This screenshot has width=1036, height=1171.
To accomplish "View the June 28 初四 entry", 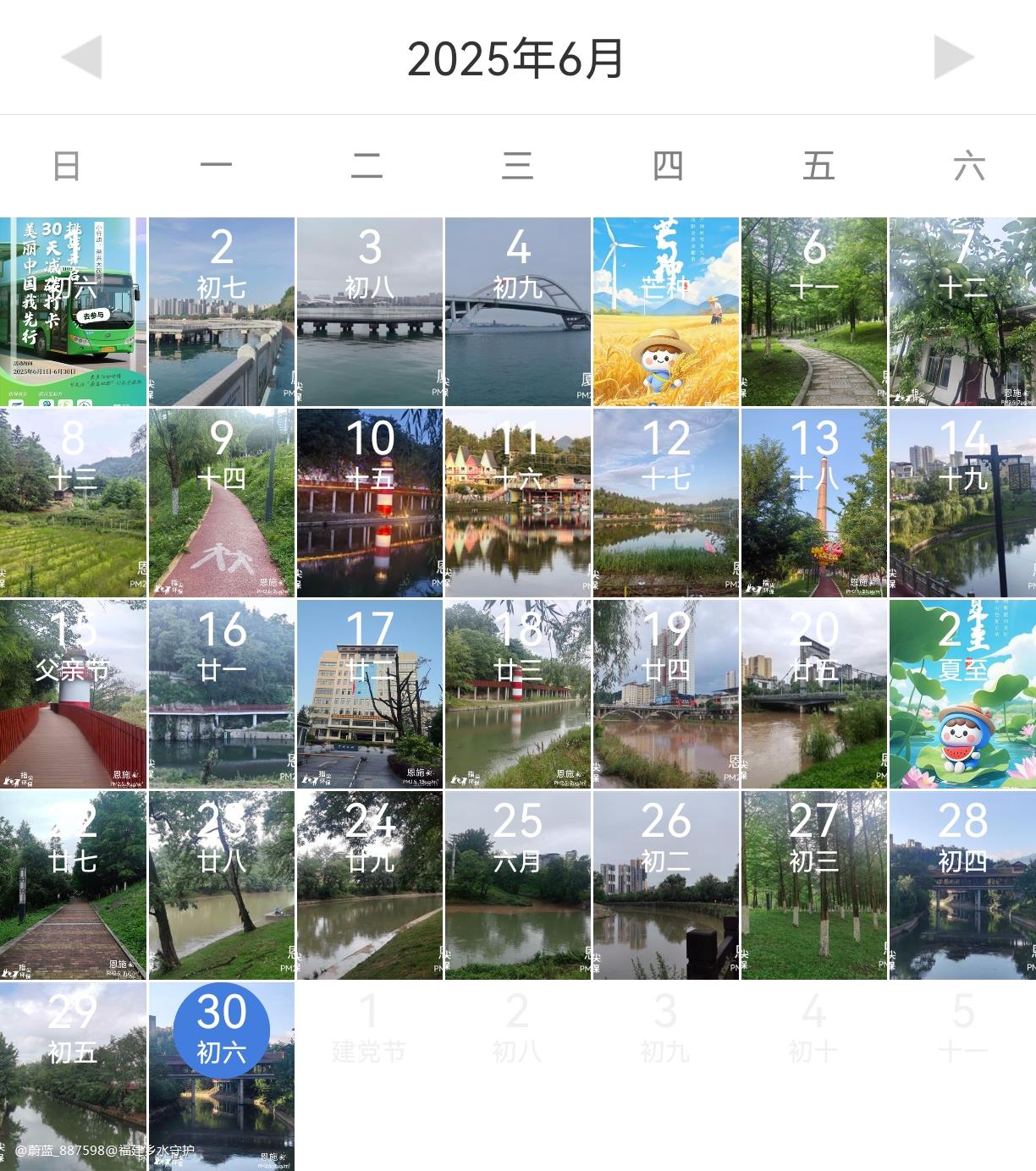I will point(962,885).
